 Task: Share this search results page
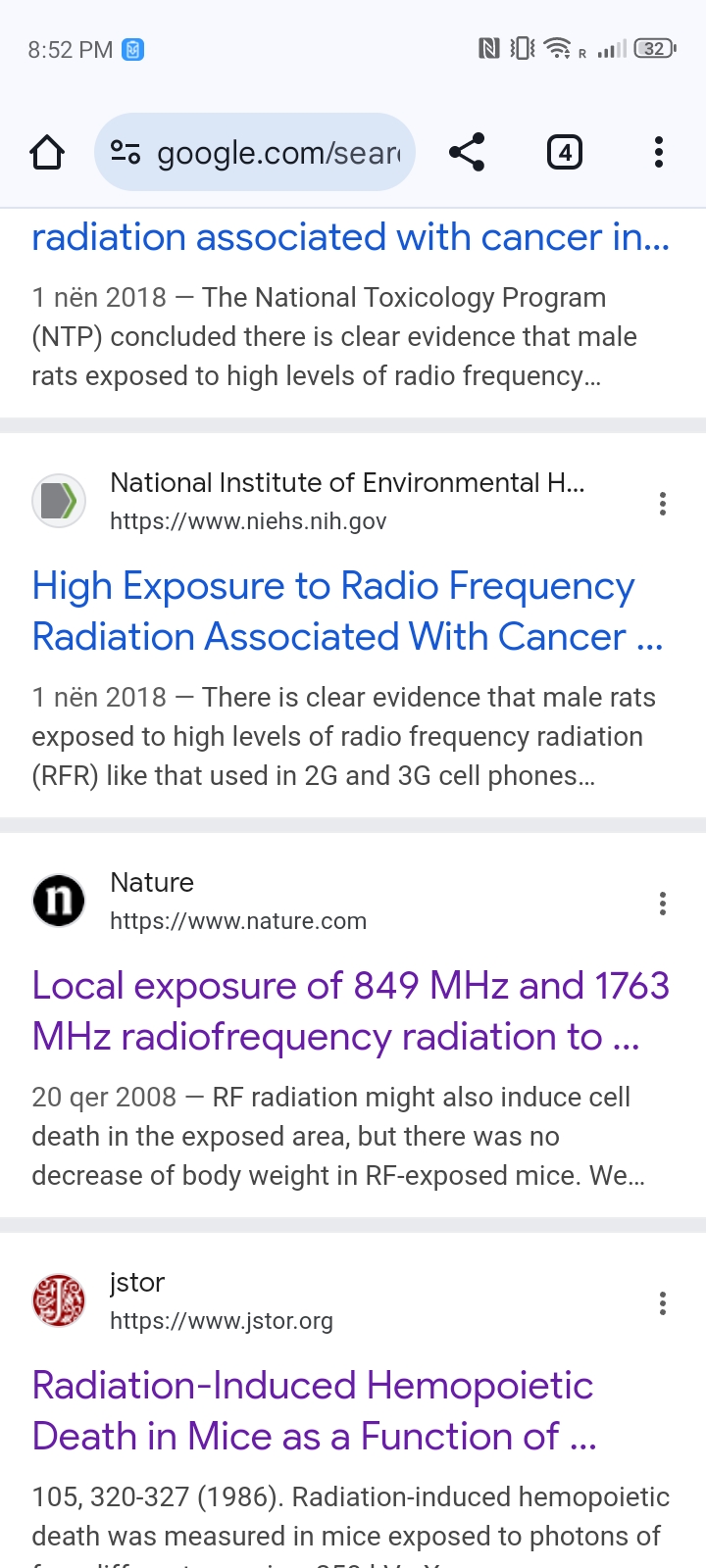[467, 153]
